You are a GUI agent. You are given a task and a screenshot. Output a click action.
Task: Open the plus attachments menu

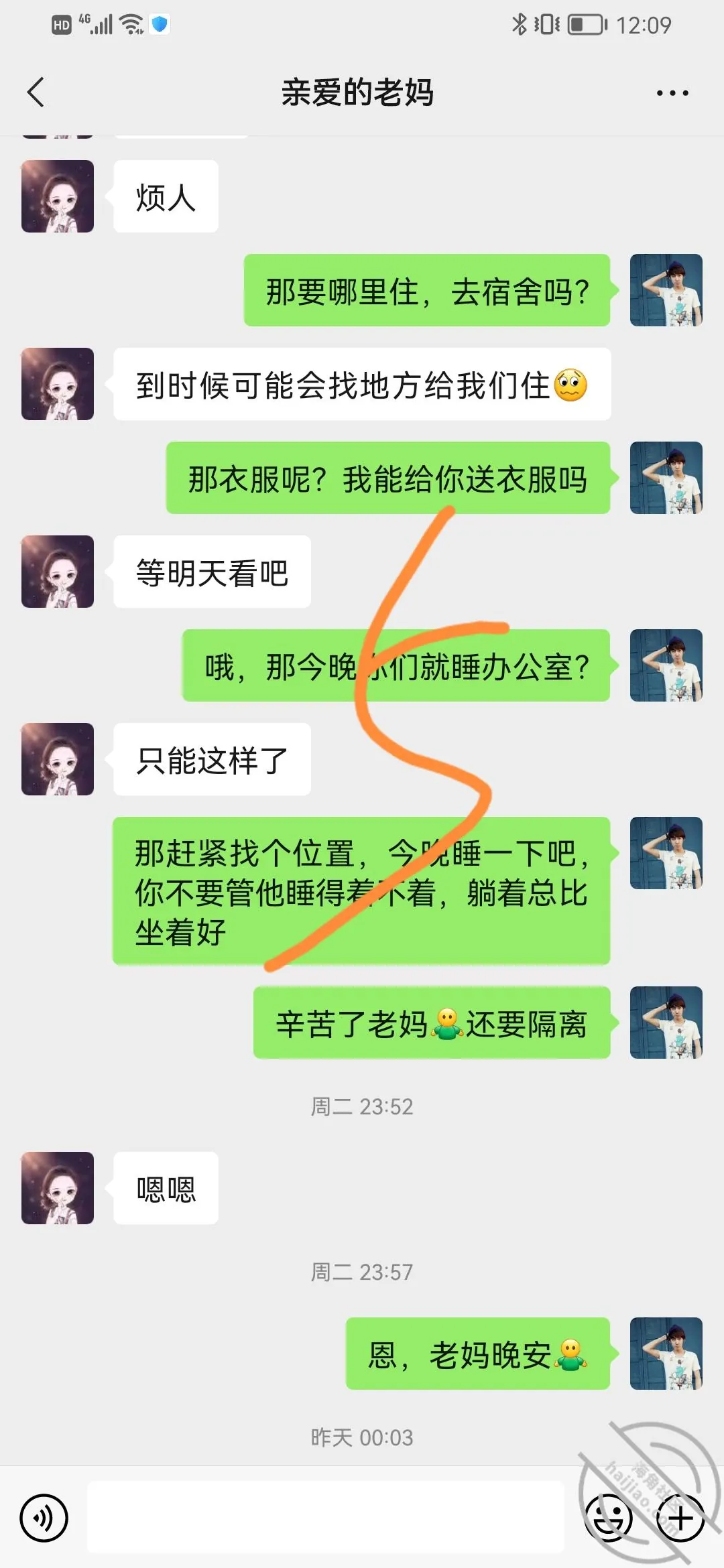(680, 1518)
